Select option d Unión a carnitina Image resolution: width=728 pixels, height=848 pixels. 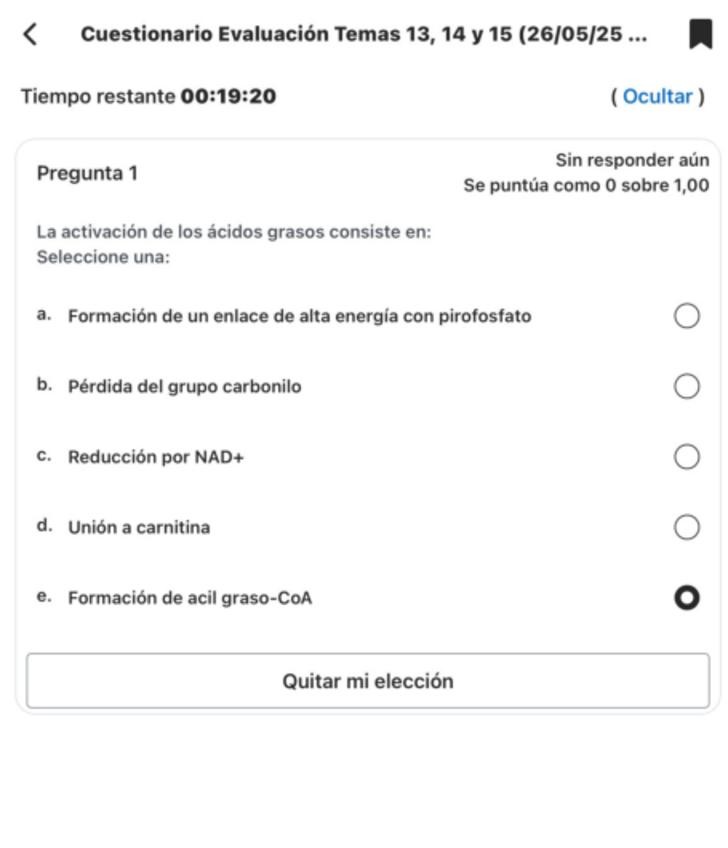click(686, 527)
